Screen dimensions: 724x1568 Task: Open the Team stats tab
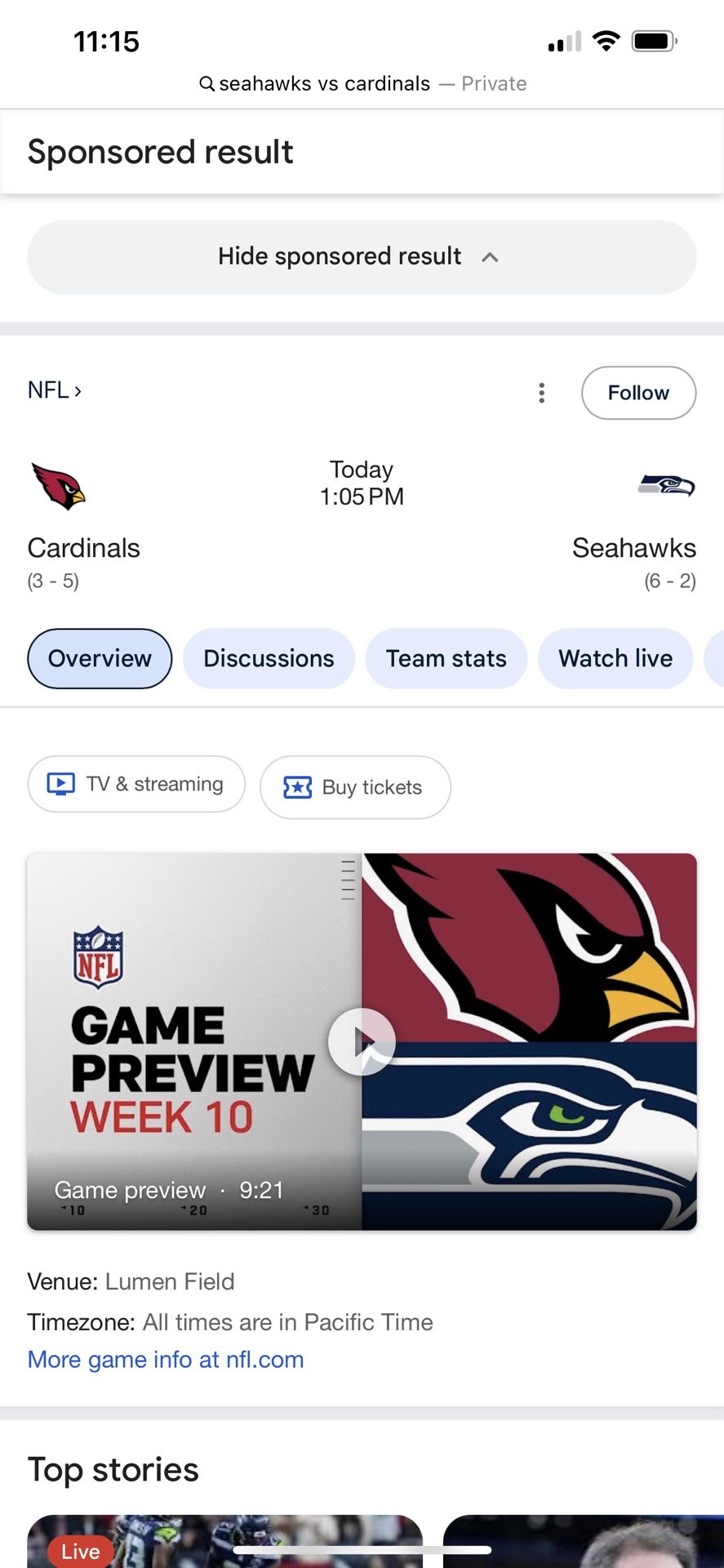(x=446, y=658)
